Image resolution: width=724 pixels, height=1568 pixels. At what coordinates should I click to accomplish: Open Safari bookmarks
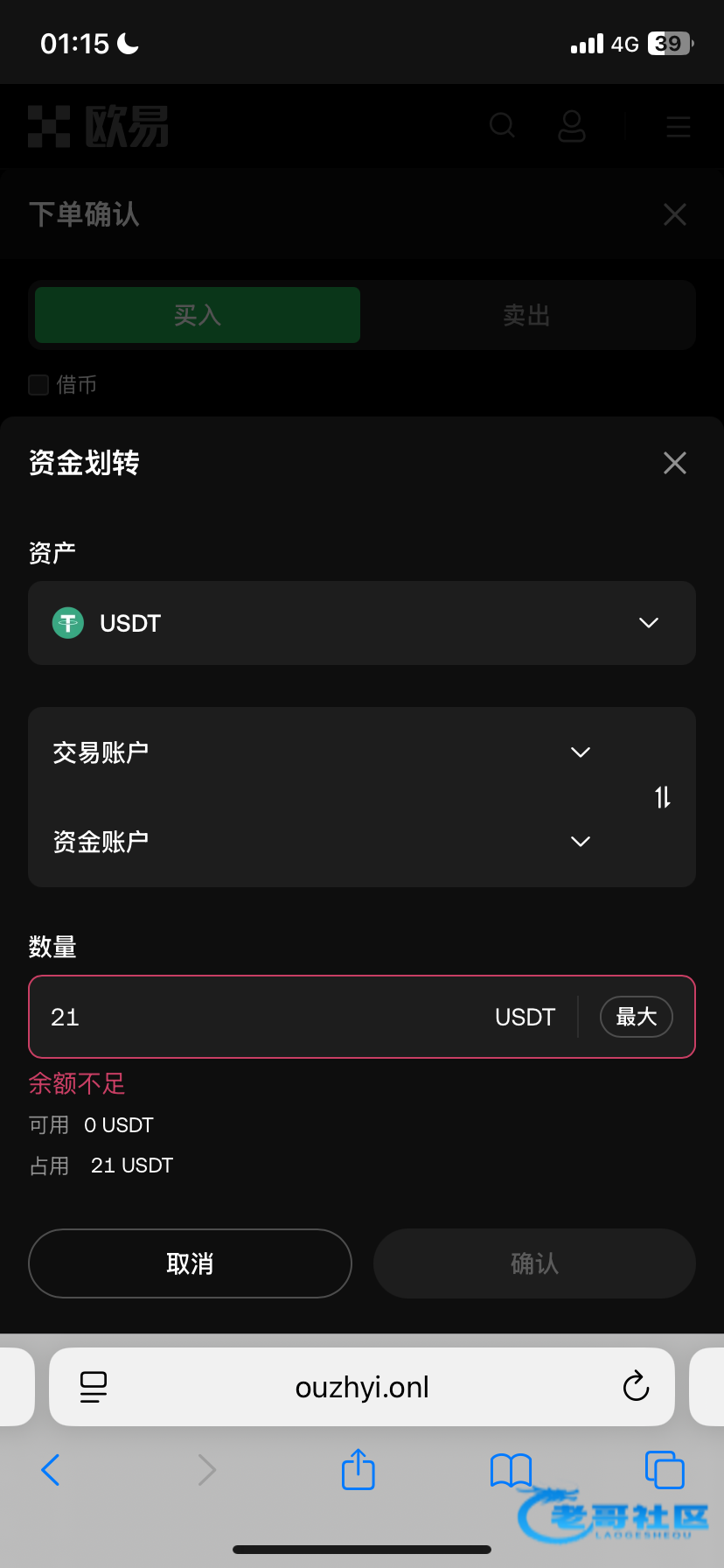[x=512, y=1470]
